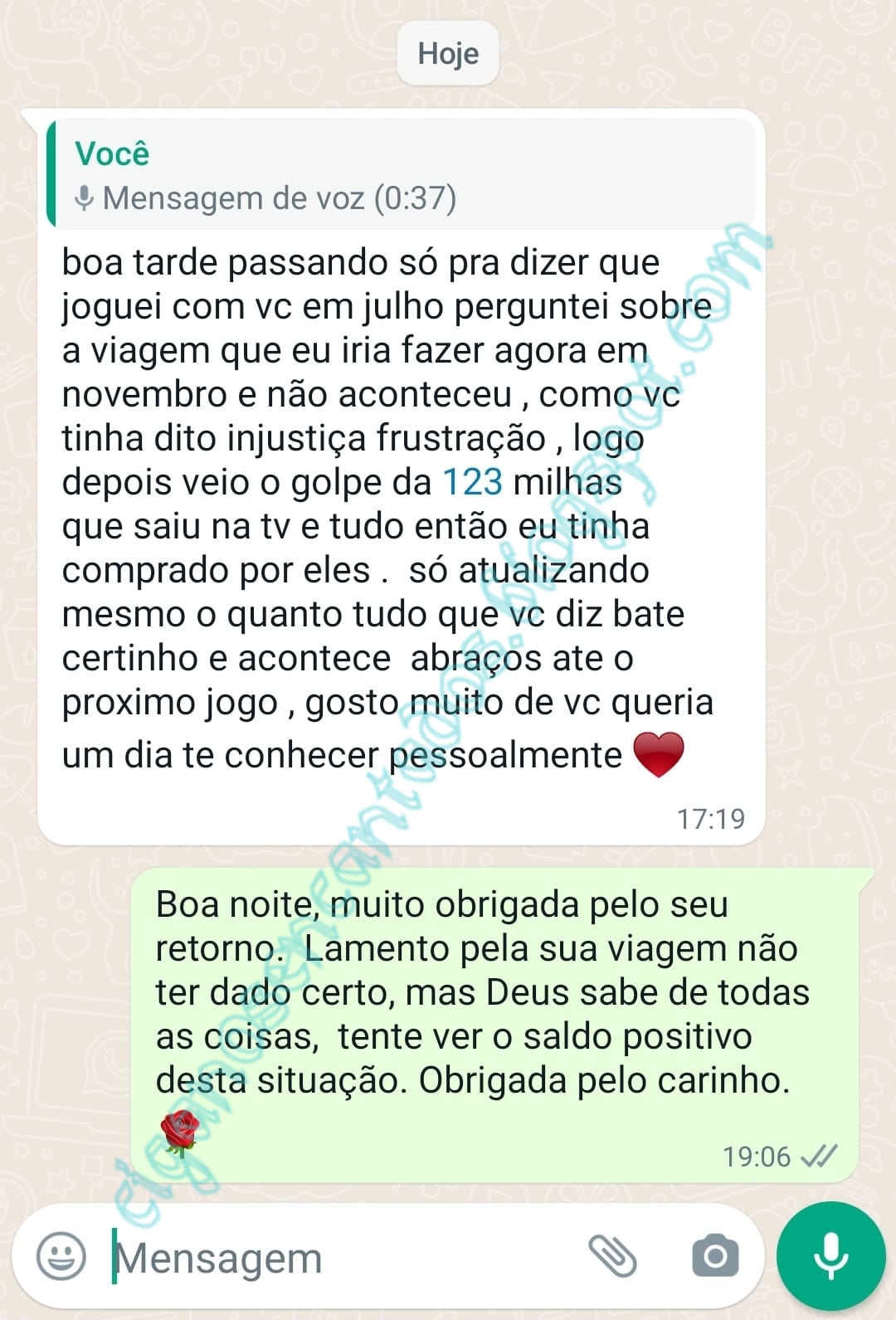The width and height of the screenshot is (896, 1320).
Task: Record a voice message with the microphone
Action: point(830,1256)
